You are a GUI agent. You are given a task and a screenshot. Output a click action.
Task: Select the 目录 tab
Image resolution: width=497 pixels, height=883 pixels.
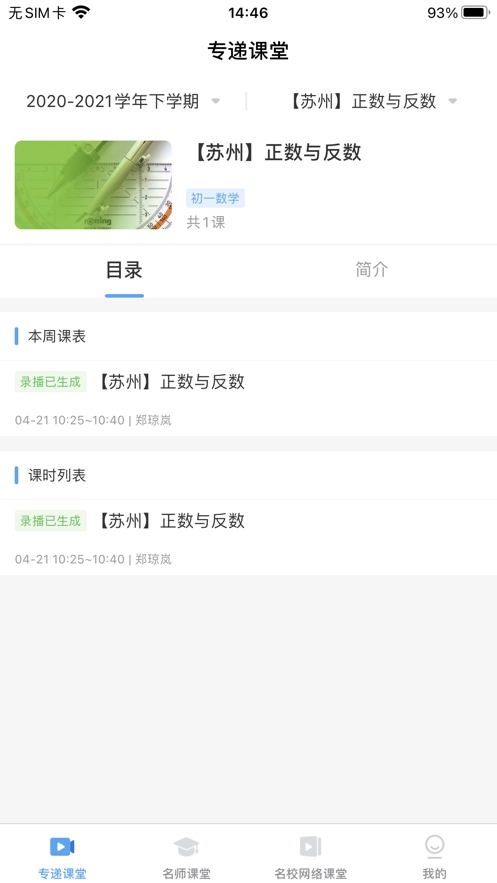click(124, 270)
